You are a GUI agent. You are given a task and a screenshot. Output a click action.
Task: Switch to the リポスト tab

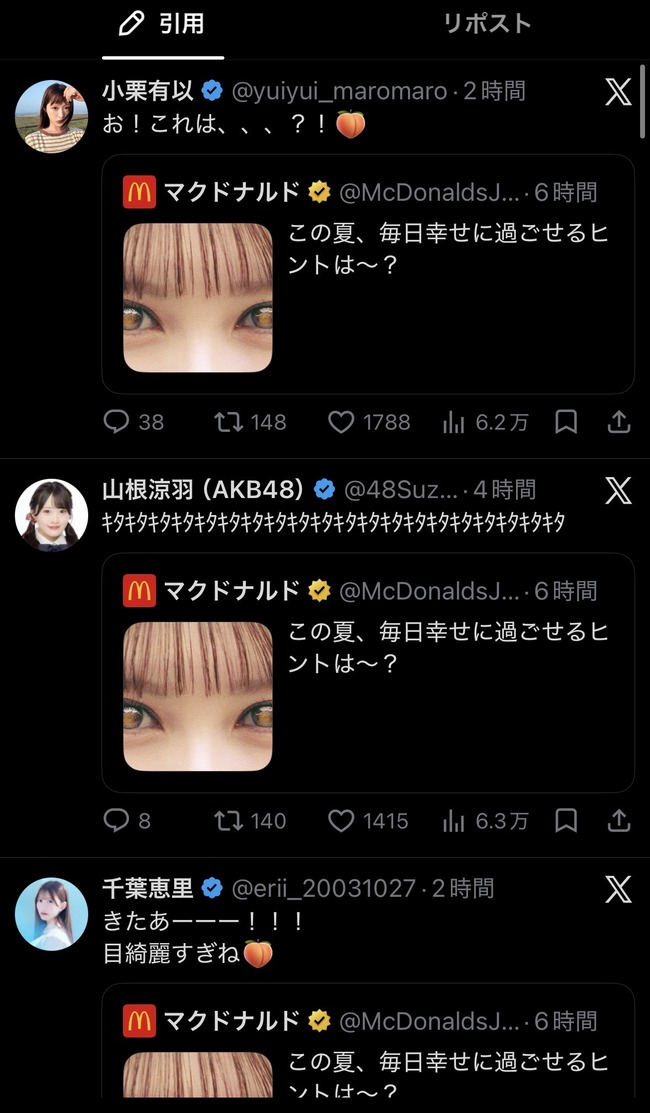[487, 24]
